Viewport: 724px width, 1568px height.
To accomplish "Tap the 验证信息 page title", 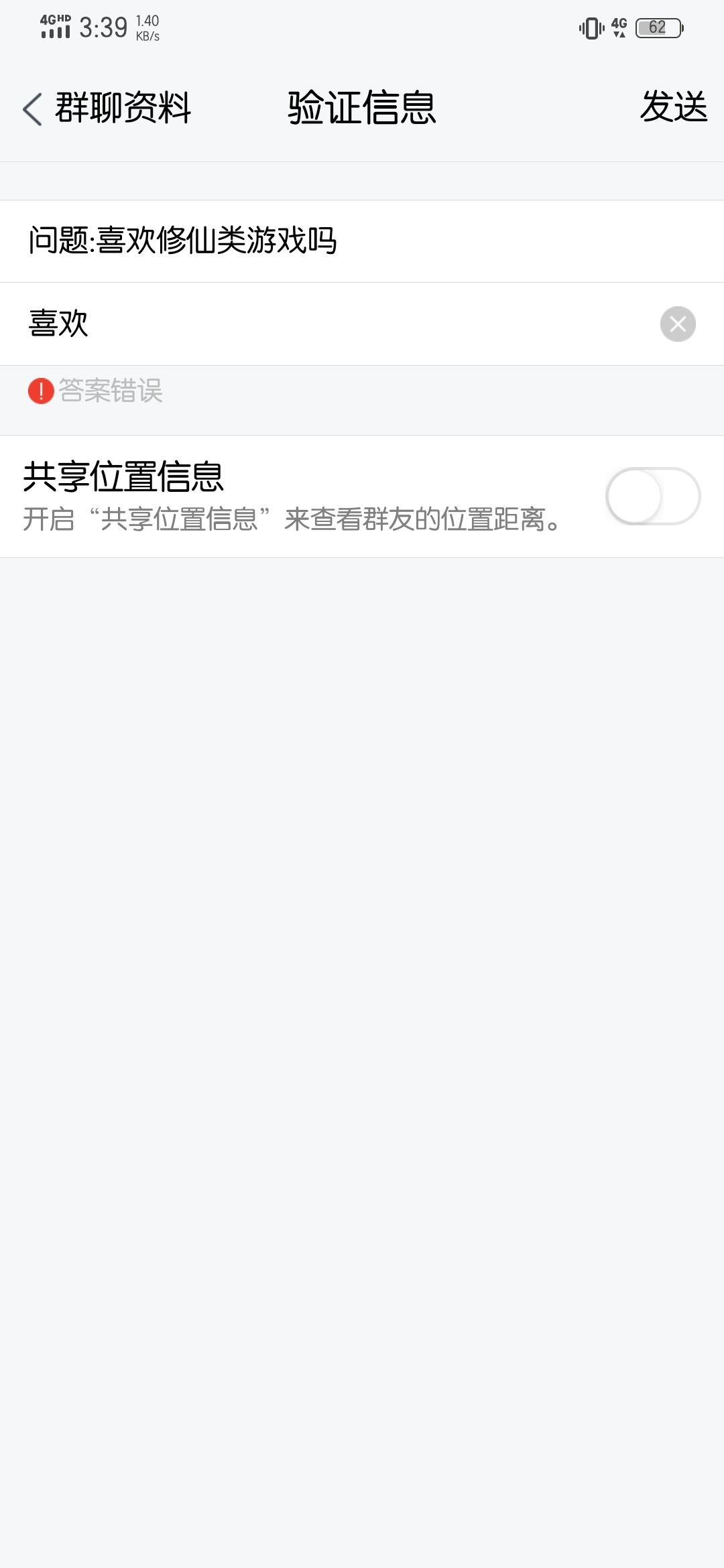I will point(362,109).
